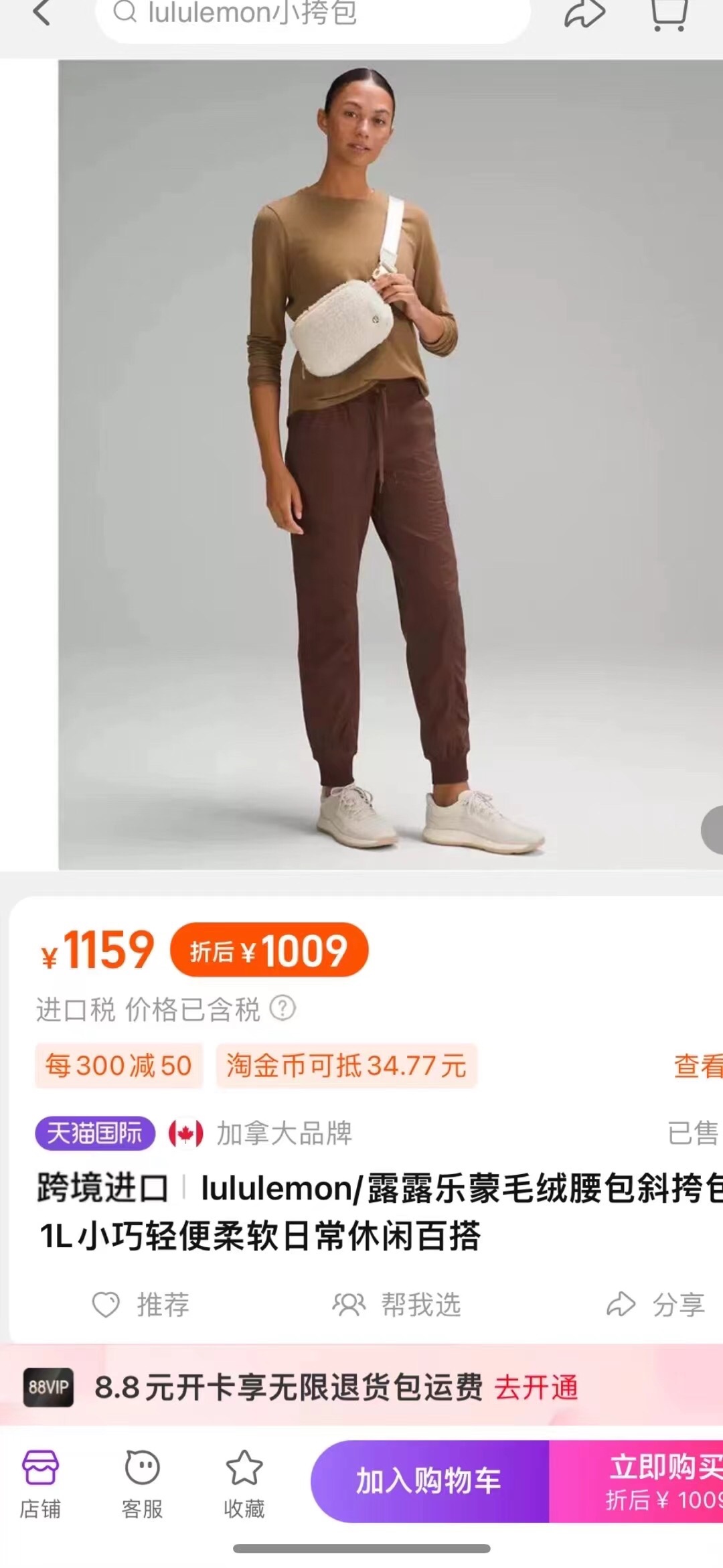Contact 客服 customer service
723x1568 pixels.
(142, 1484)
